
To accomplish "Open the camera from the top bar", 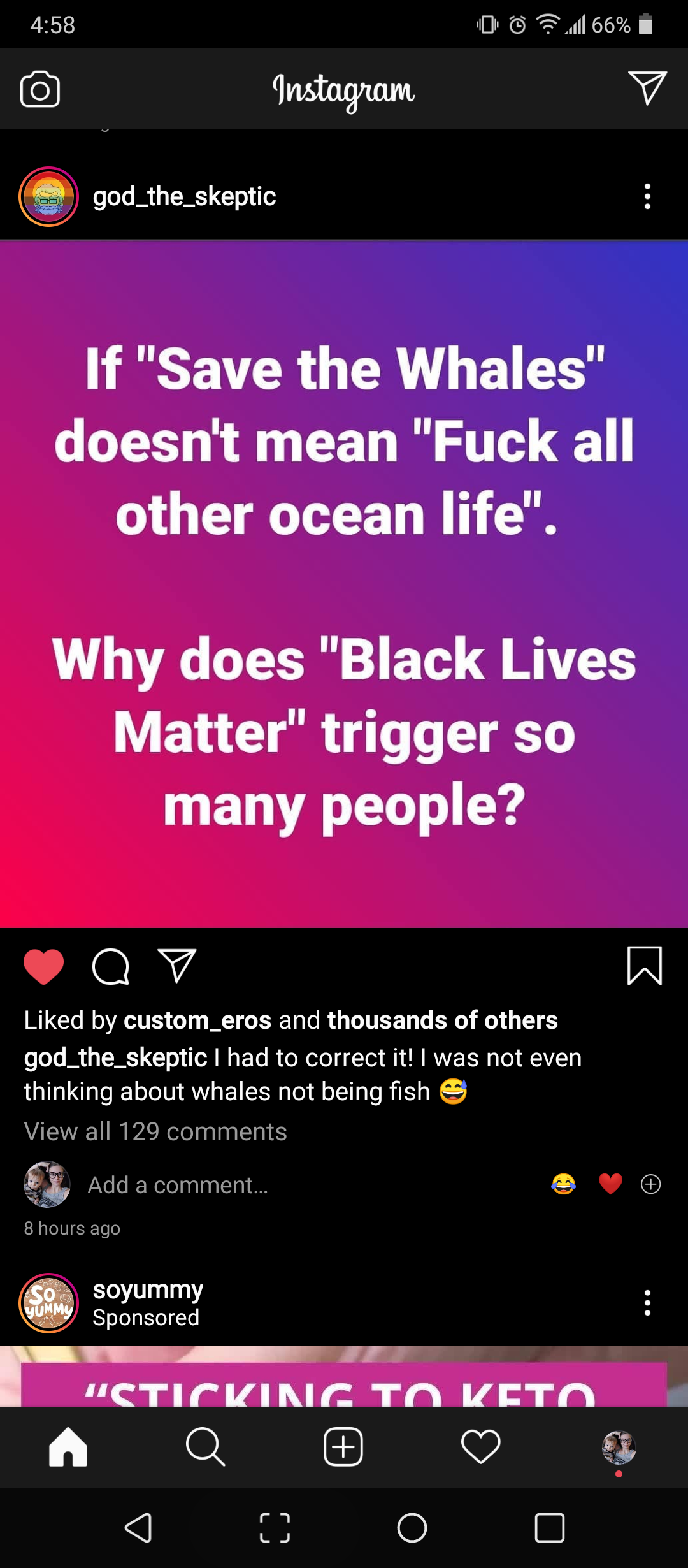I will click(x=40, y=89).
